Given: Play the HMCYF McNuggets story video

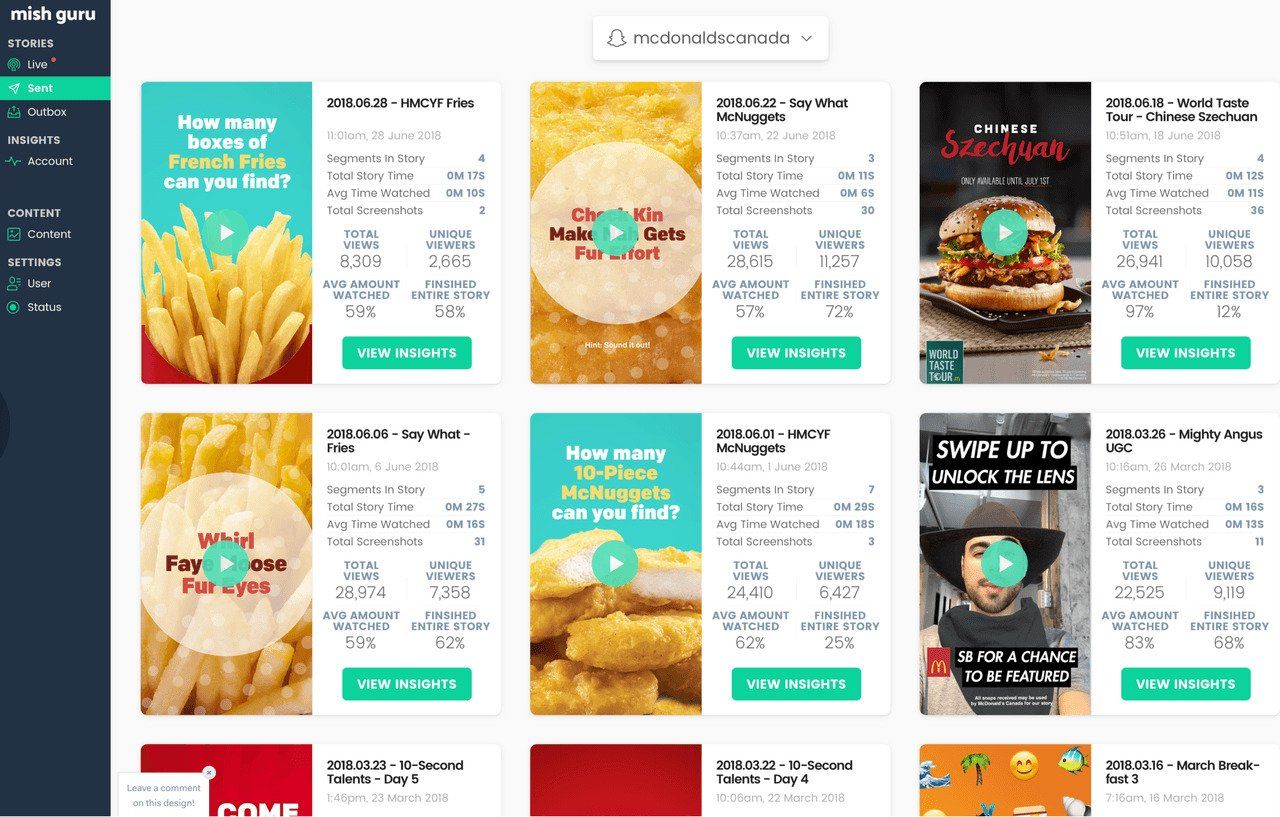Looking at the screenshot, I should tap(615, 564).
